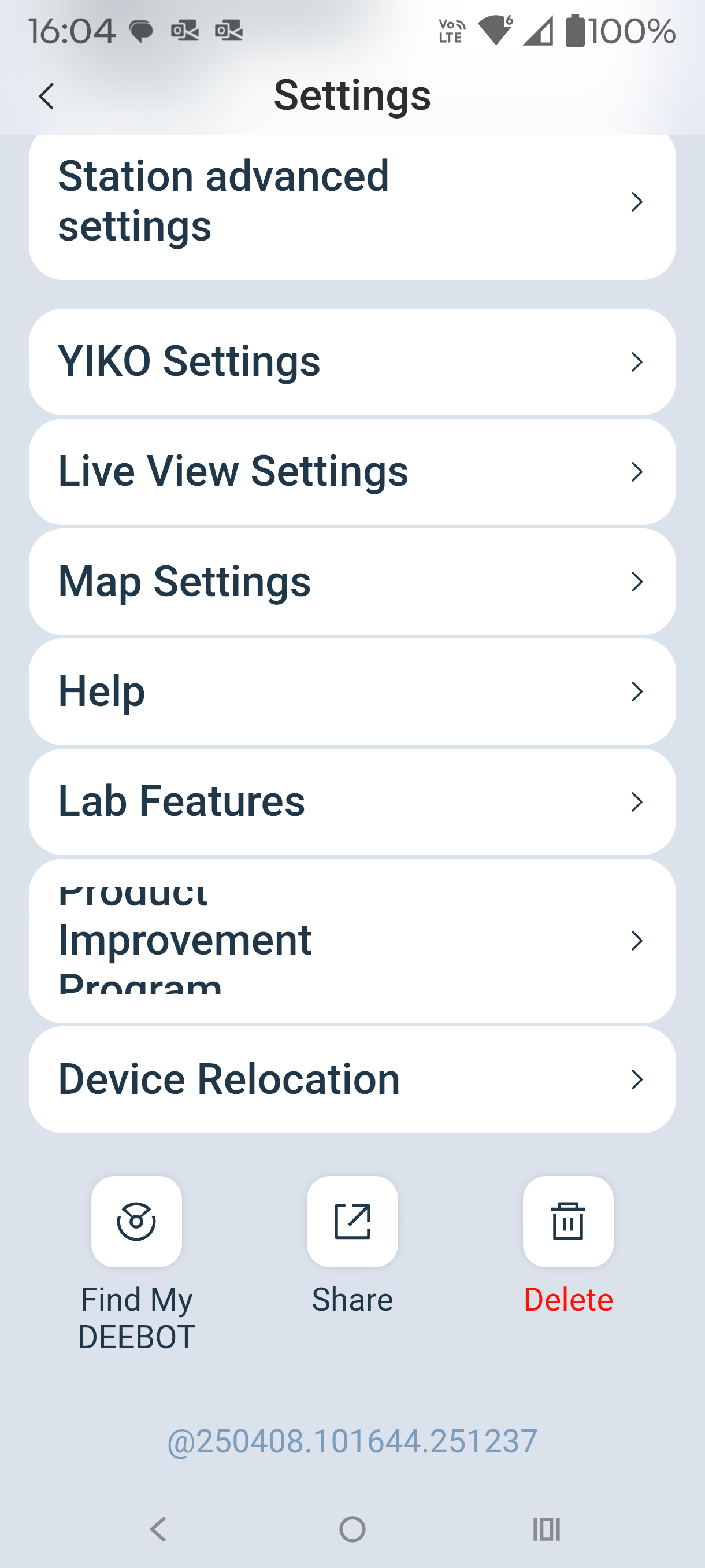View Lab Features
The image size is (705, 1568).
coord(351,802)
